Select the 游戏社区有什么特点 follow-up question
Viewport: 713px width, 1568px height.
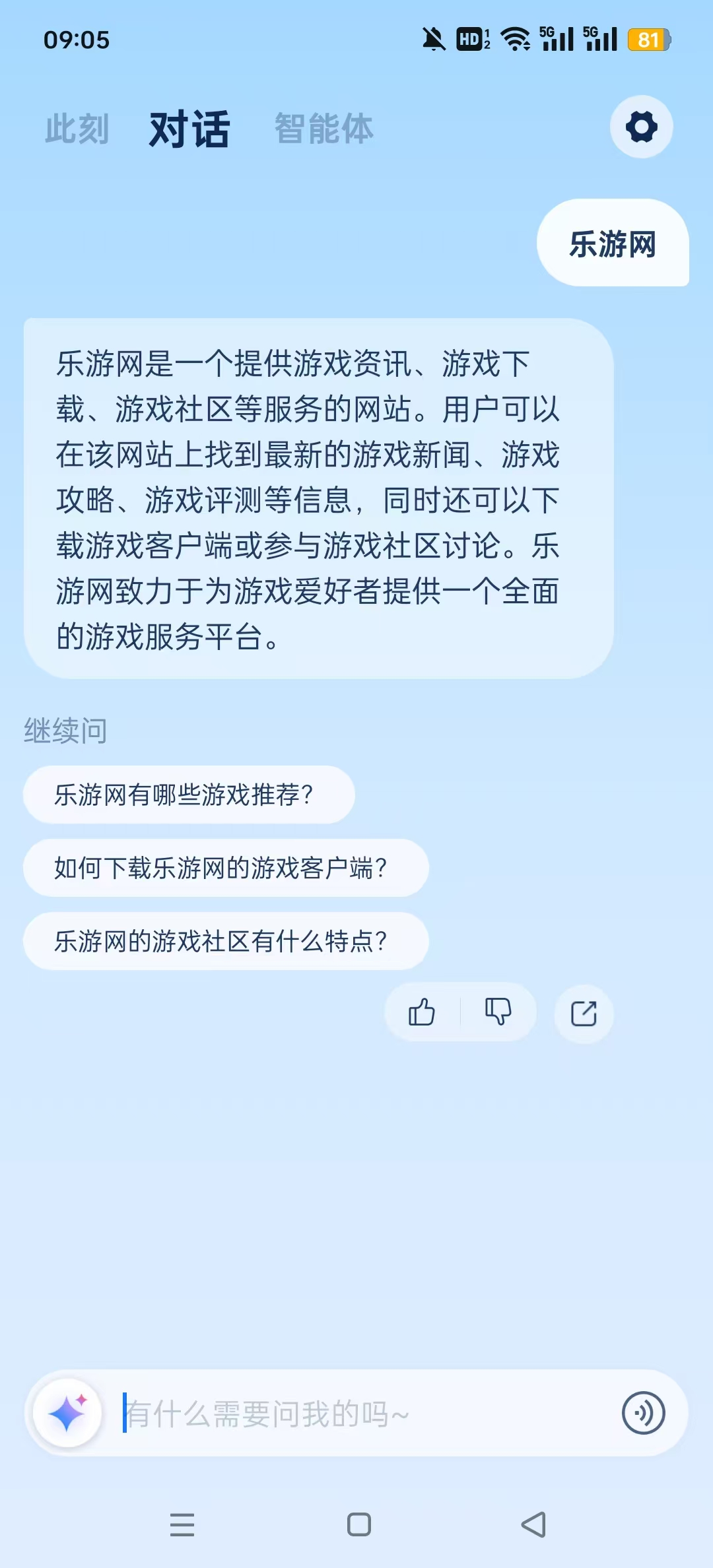pyautogui.click(x=224, y=941)
